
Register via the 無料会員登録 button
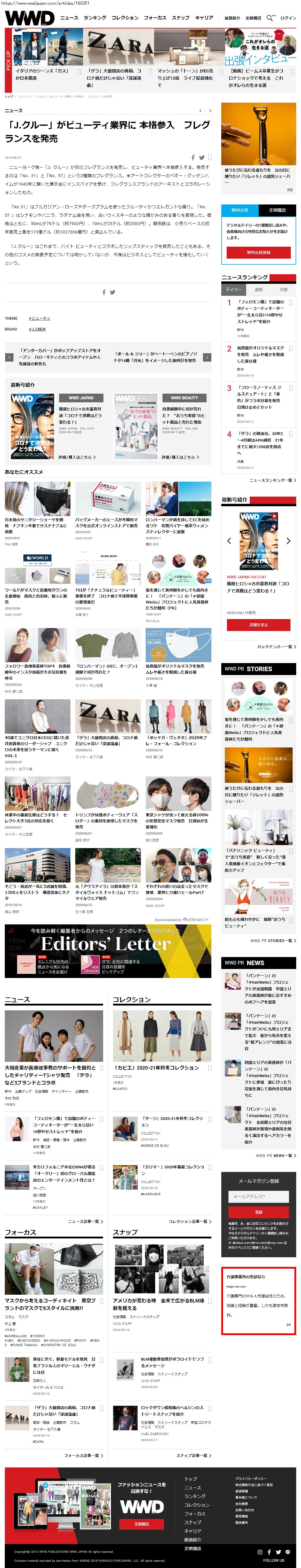[x=258, y=252]
